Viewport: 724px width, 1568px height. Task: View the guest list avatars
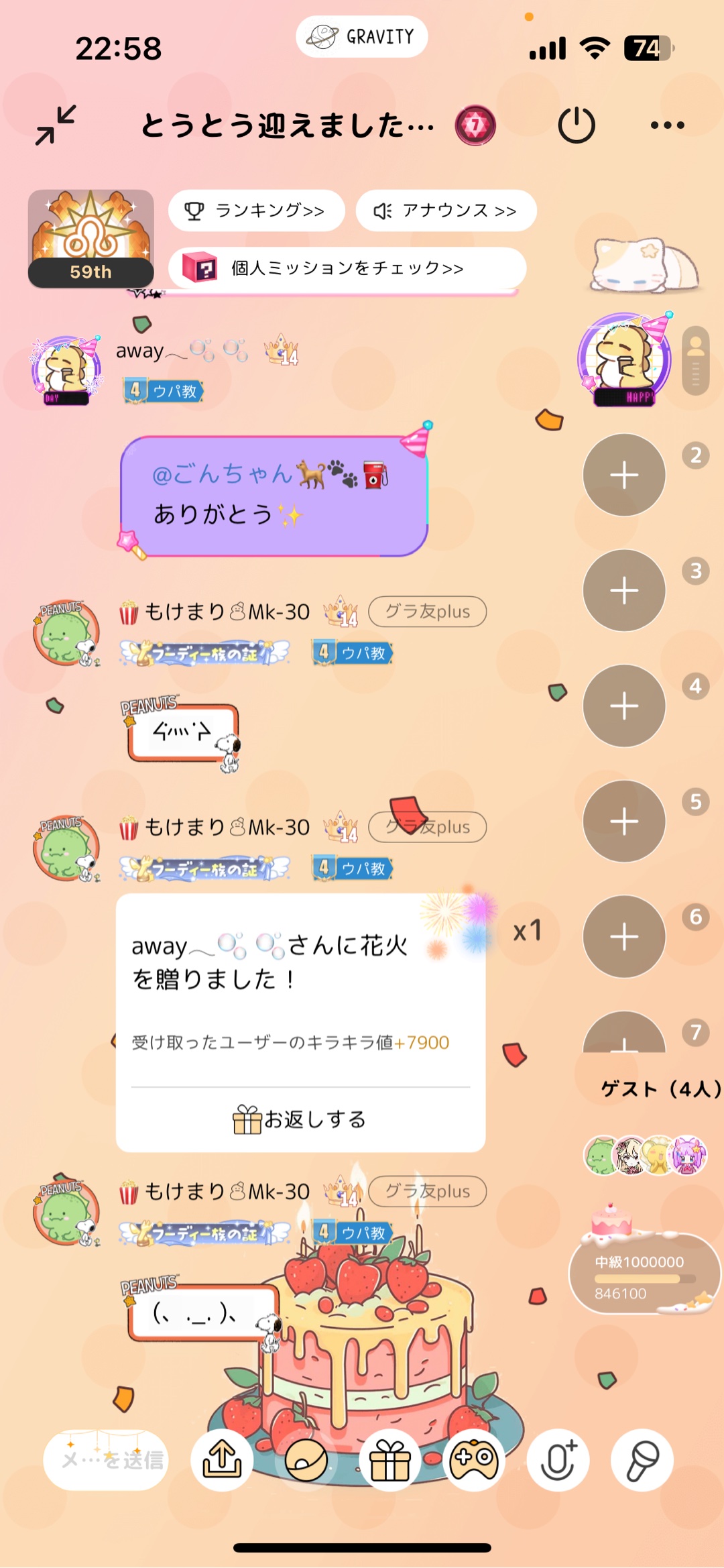646,1155
